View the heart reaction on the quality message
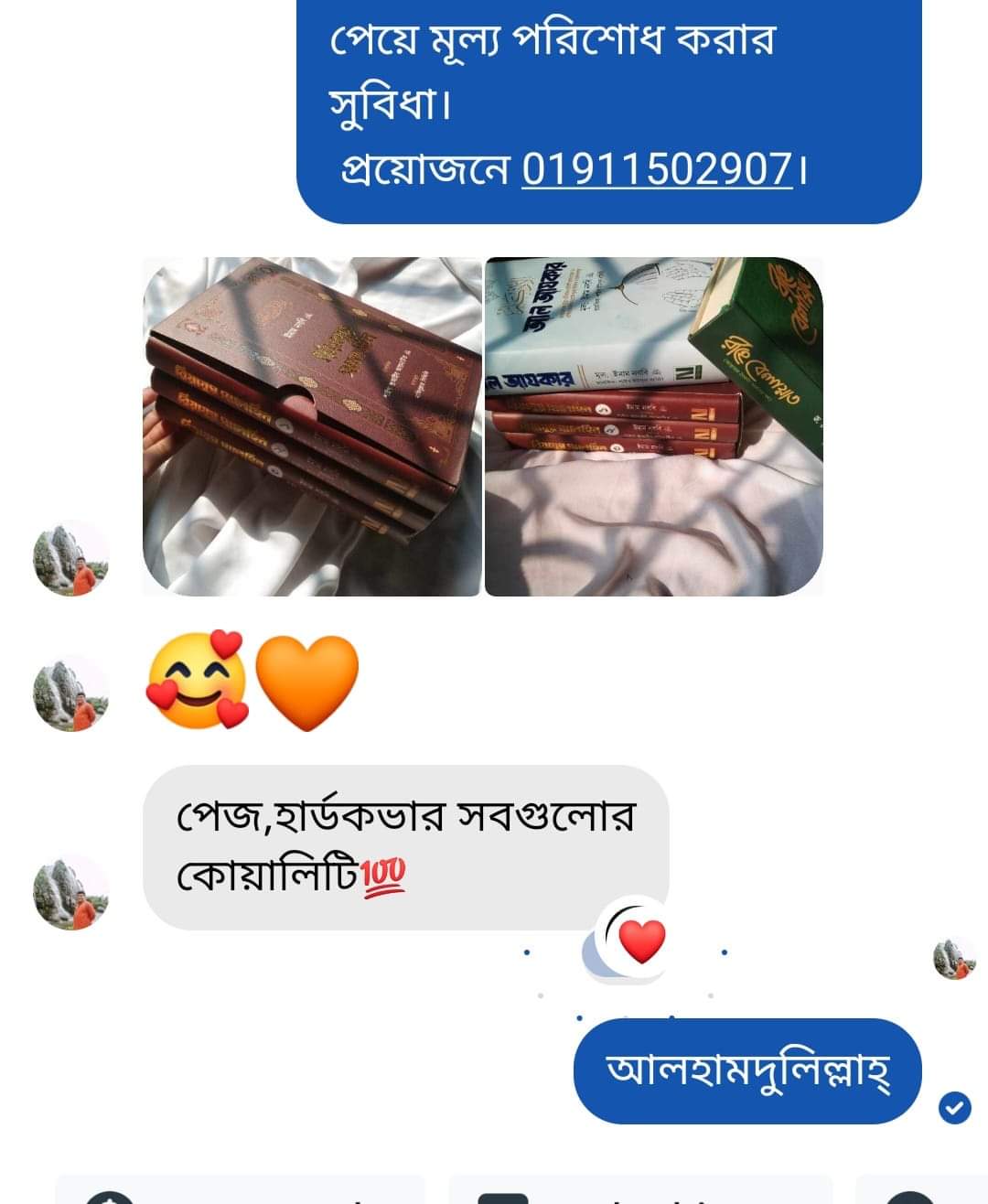The height and width of the screenshot is (1204, 988). [640, 941]
